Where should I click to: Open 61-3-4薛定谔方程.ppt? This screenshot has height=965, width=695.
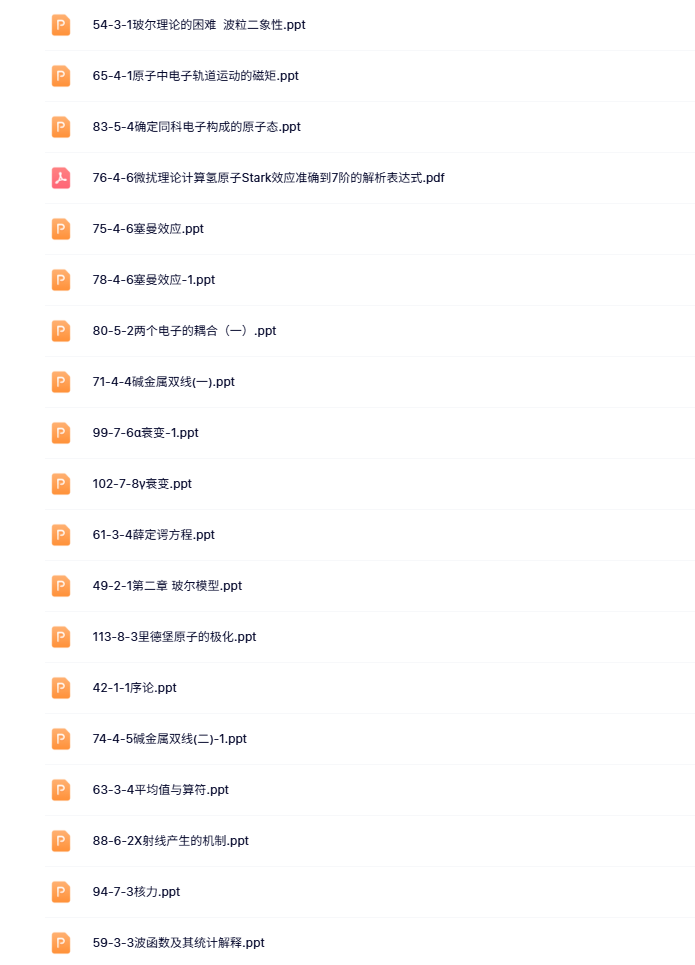[x=153, y=535]
